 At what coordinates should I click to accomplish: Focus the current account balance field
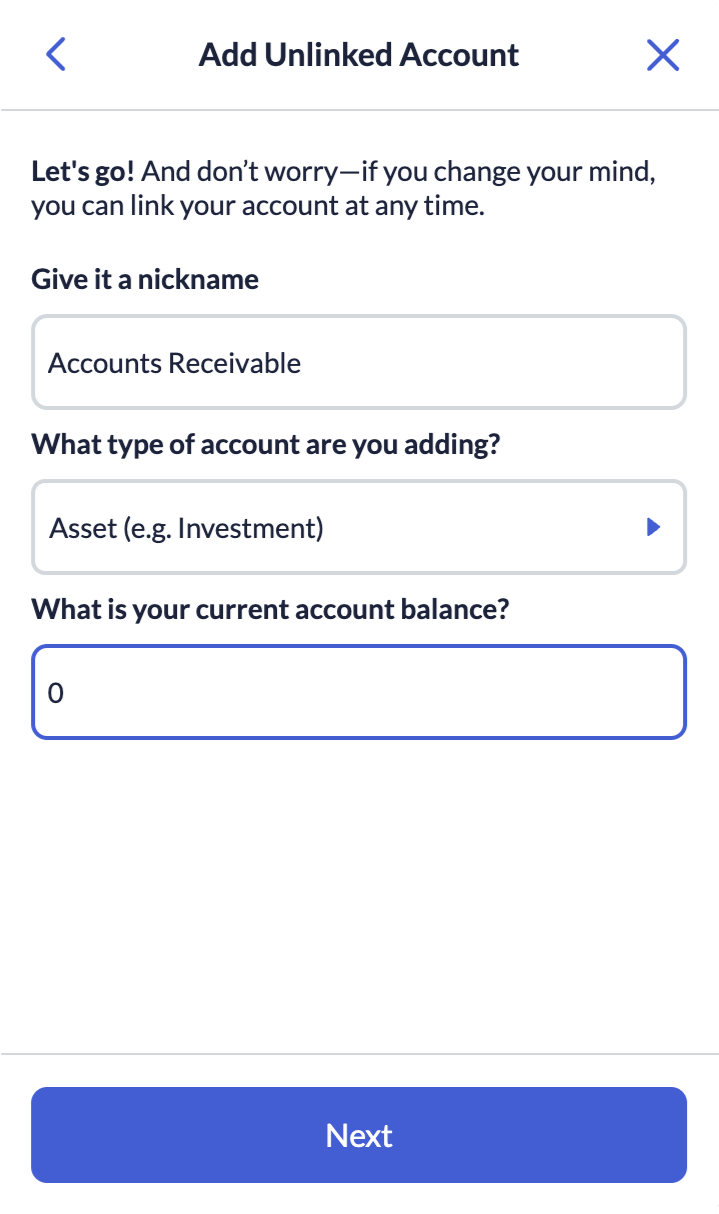[x=359, y=692]
